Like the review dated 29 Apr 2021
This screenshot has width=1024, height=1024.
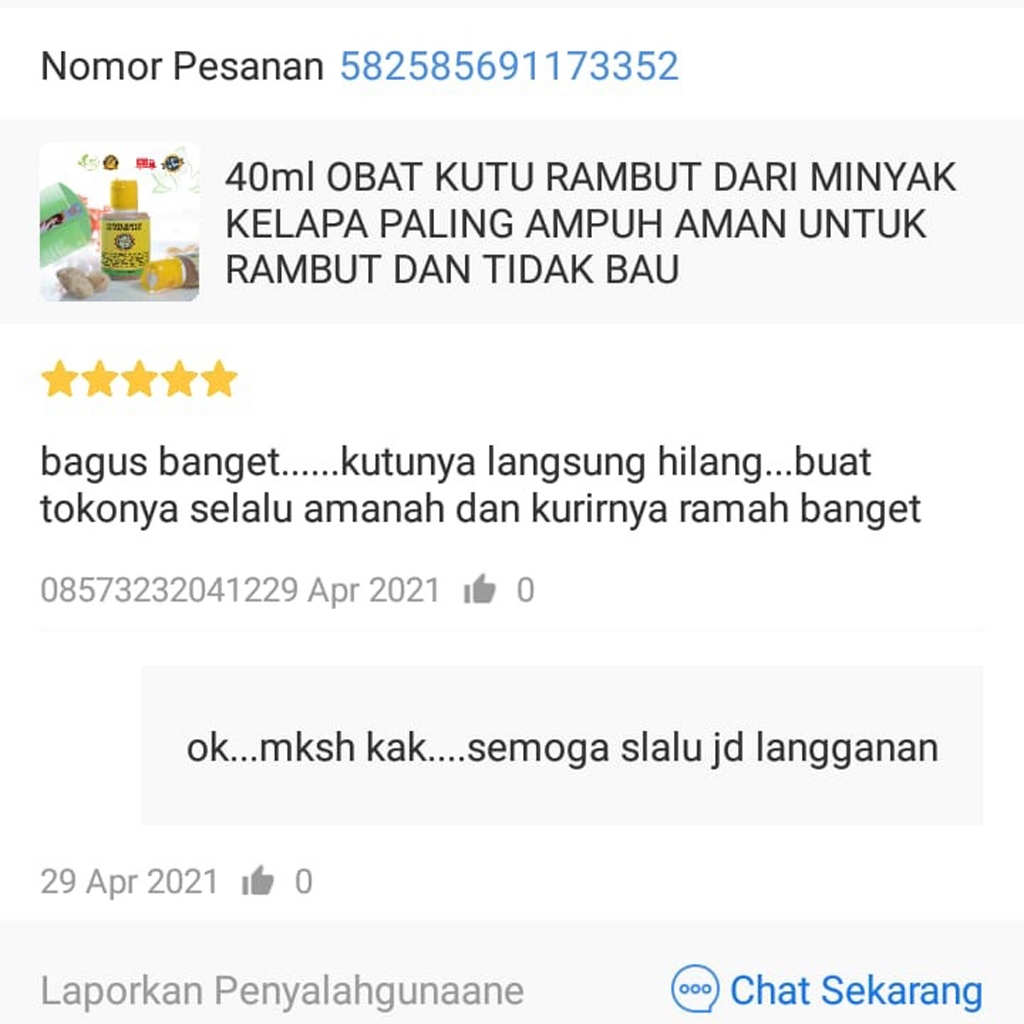(x=480, y=591)
